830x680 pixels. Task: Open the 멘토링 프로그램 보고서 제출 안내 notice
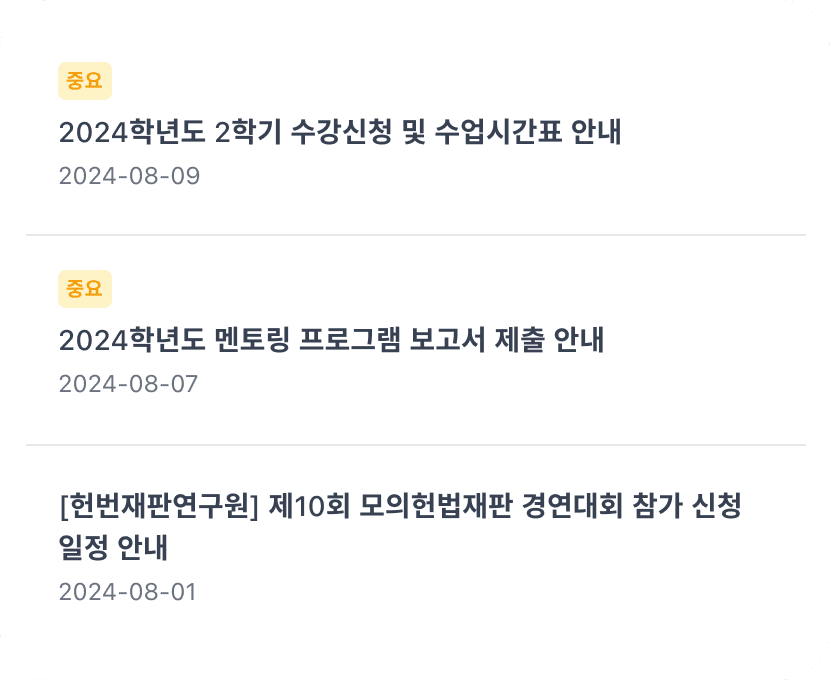[331, 341]
